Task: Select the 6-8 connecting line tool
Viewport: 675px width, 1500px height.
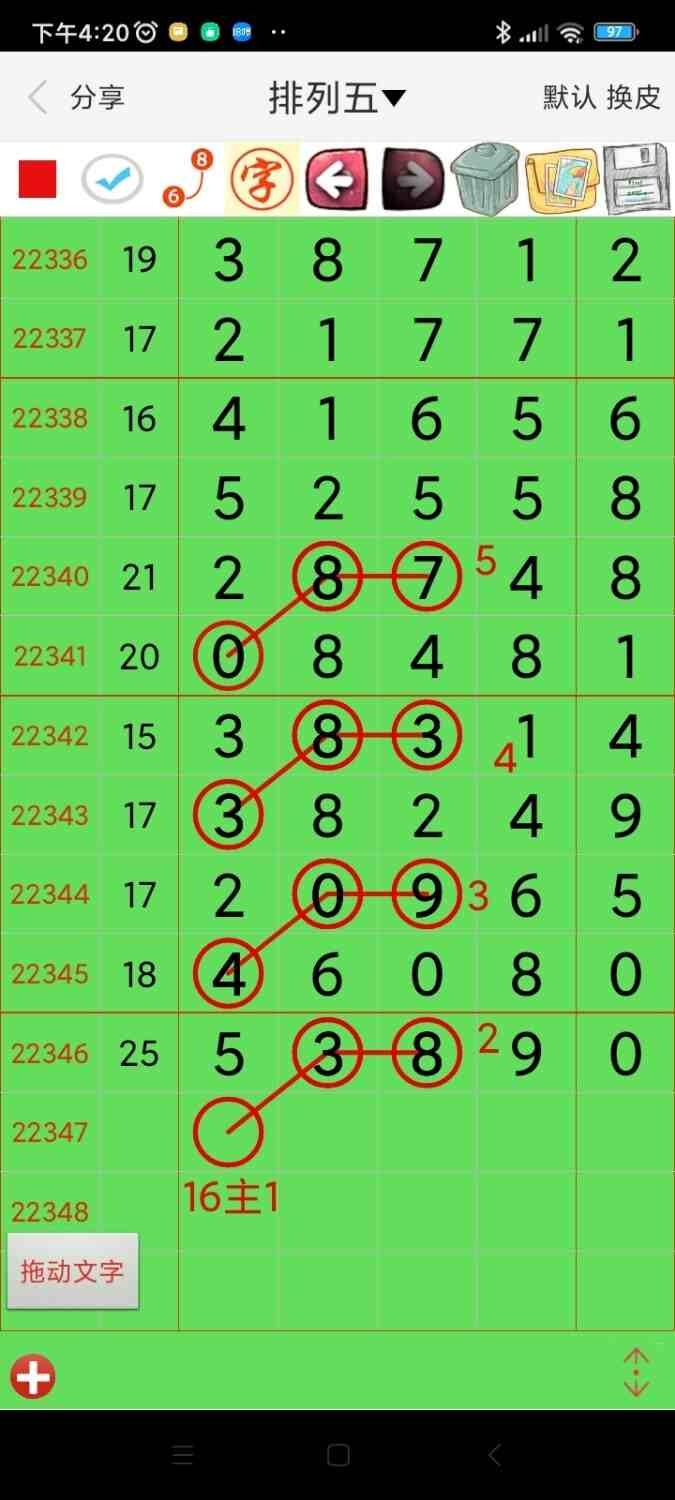Action: 188,179
